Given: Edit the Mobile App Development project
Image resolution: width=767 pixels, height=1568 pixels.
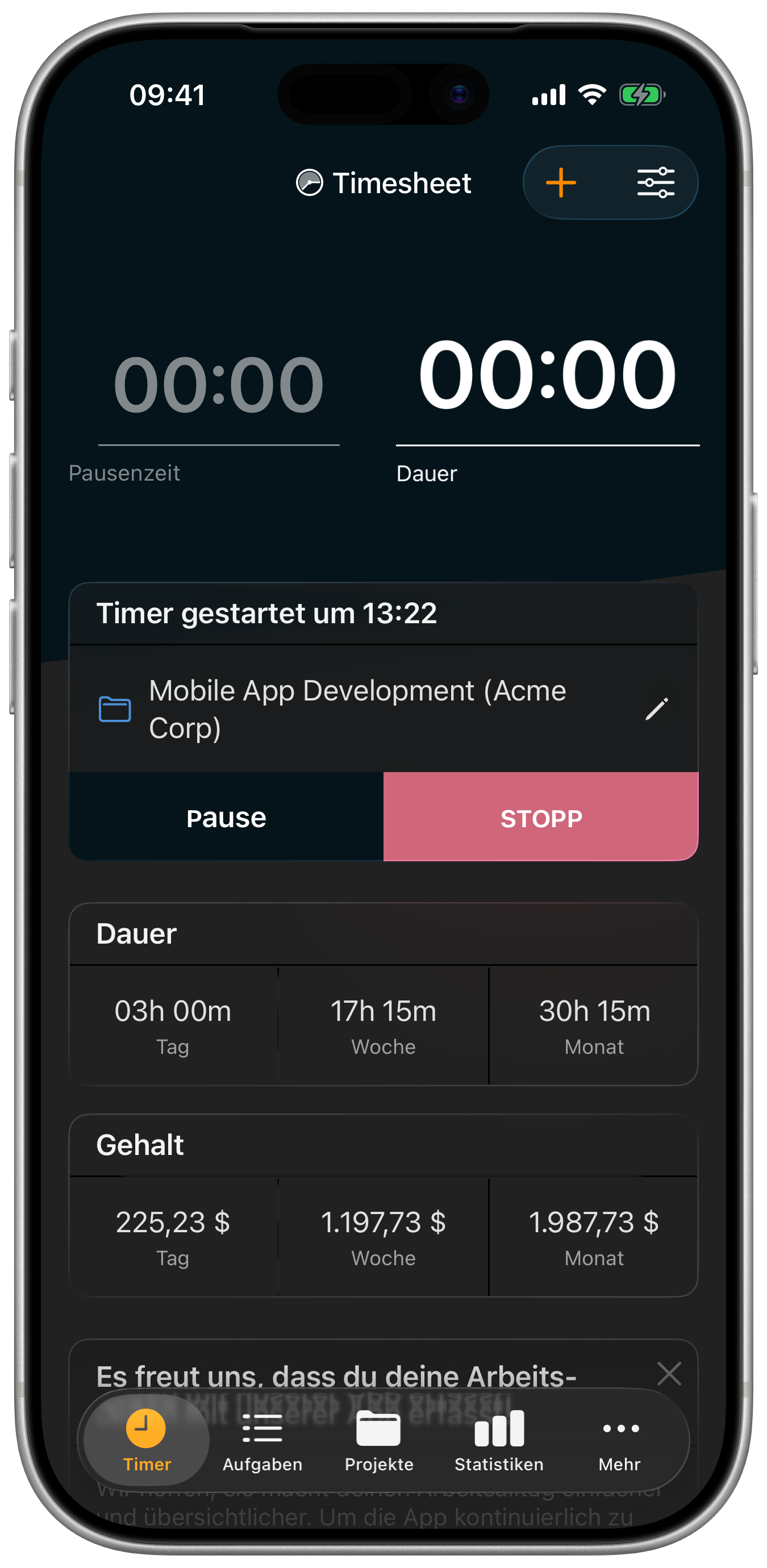Looking at the screenshot, I should pyautogui.click(x=656, y=709).
